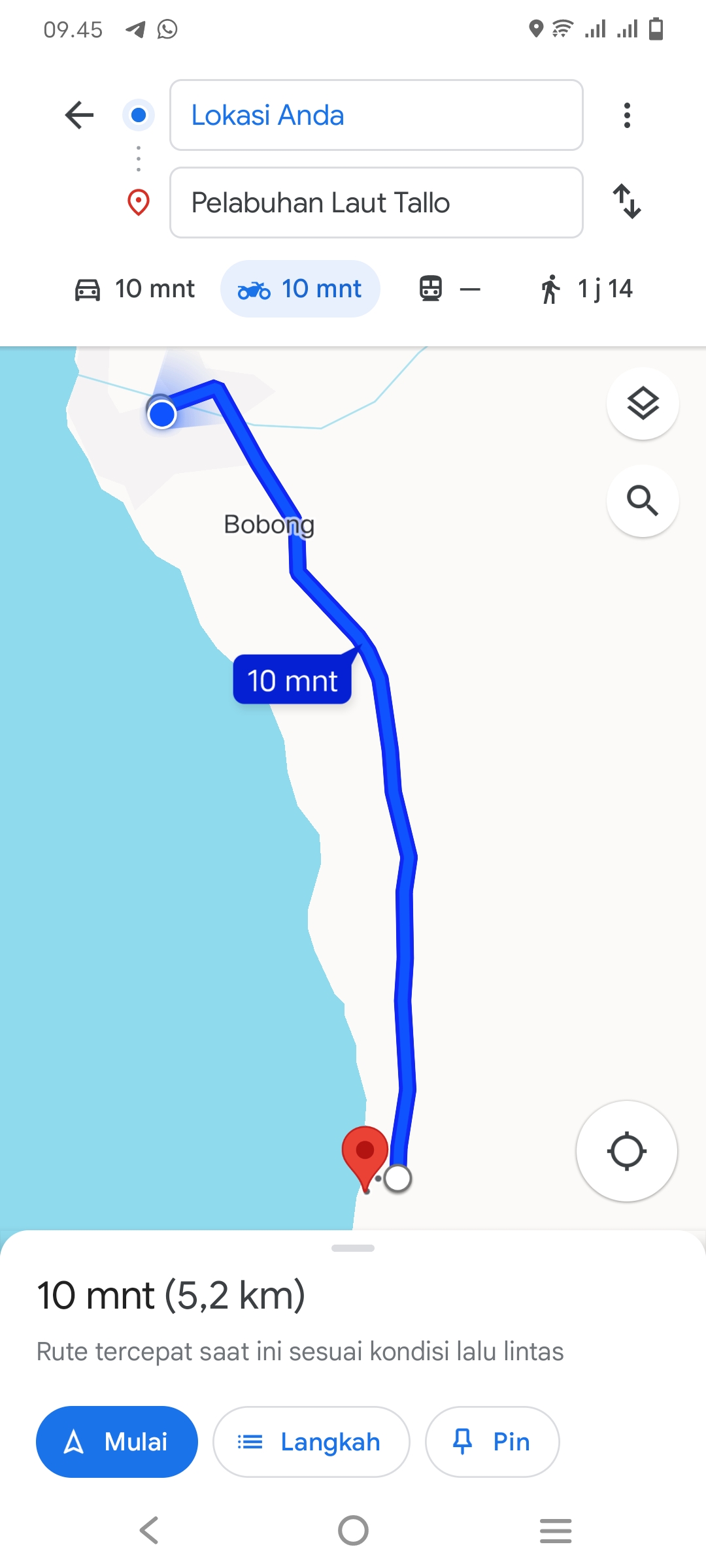Swap the start and destination
Viewport: 706px width, 1568px height.
tap(627, 201)
